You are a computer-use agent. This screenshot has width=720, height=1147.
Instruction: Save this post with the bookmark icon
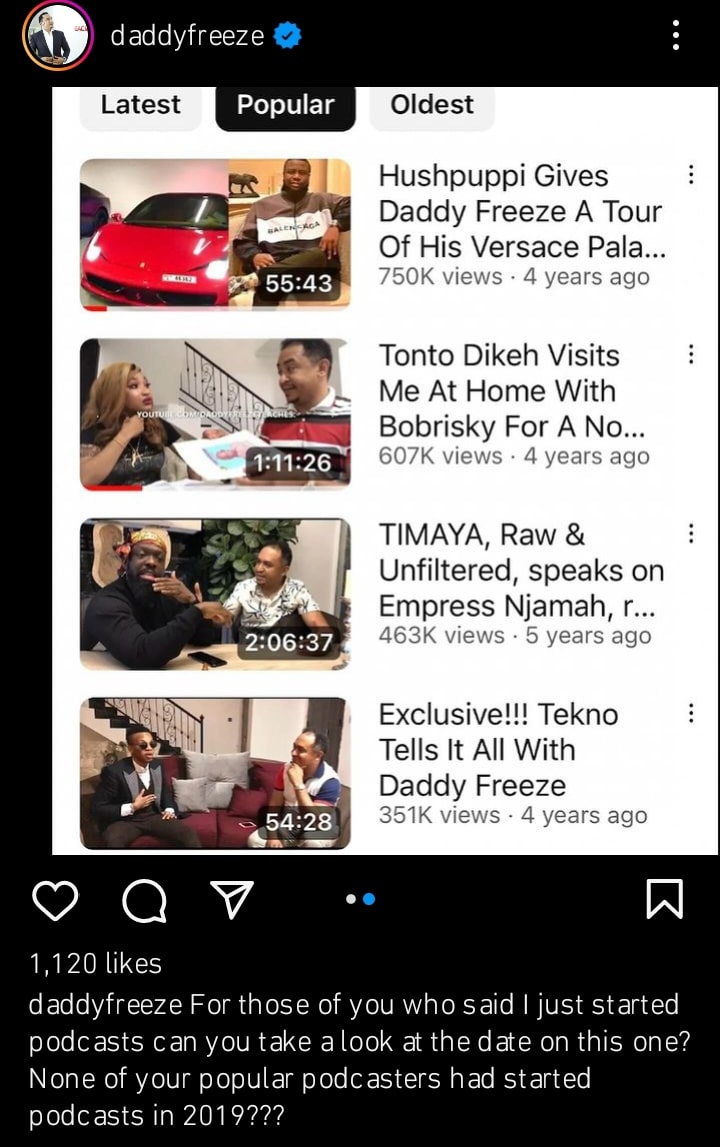tap(665, 899)
